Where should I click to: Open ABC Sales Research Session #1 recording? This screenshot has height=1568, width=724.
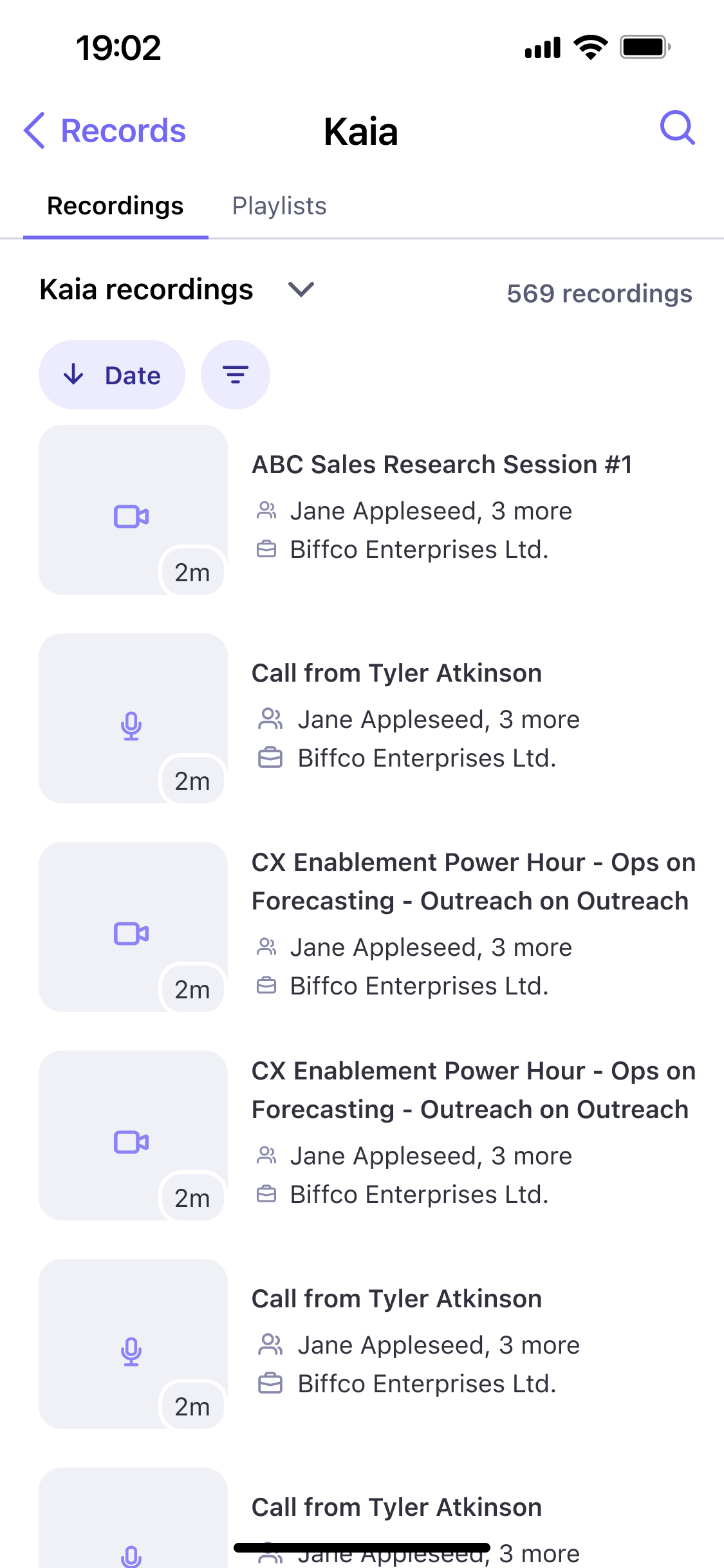(367, 510)
